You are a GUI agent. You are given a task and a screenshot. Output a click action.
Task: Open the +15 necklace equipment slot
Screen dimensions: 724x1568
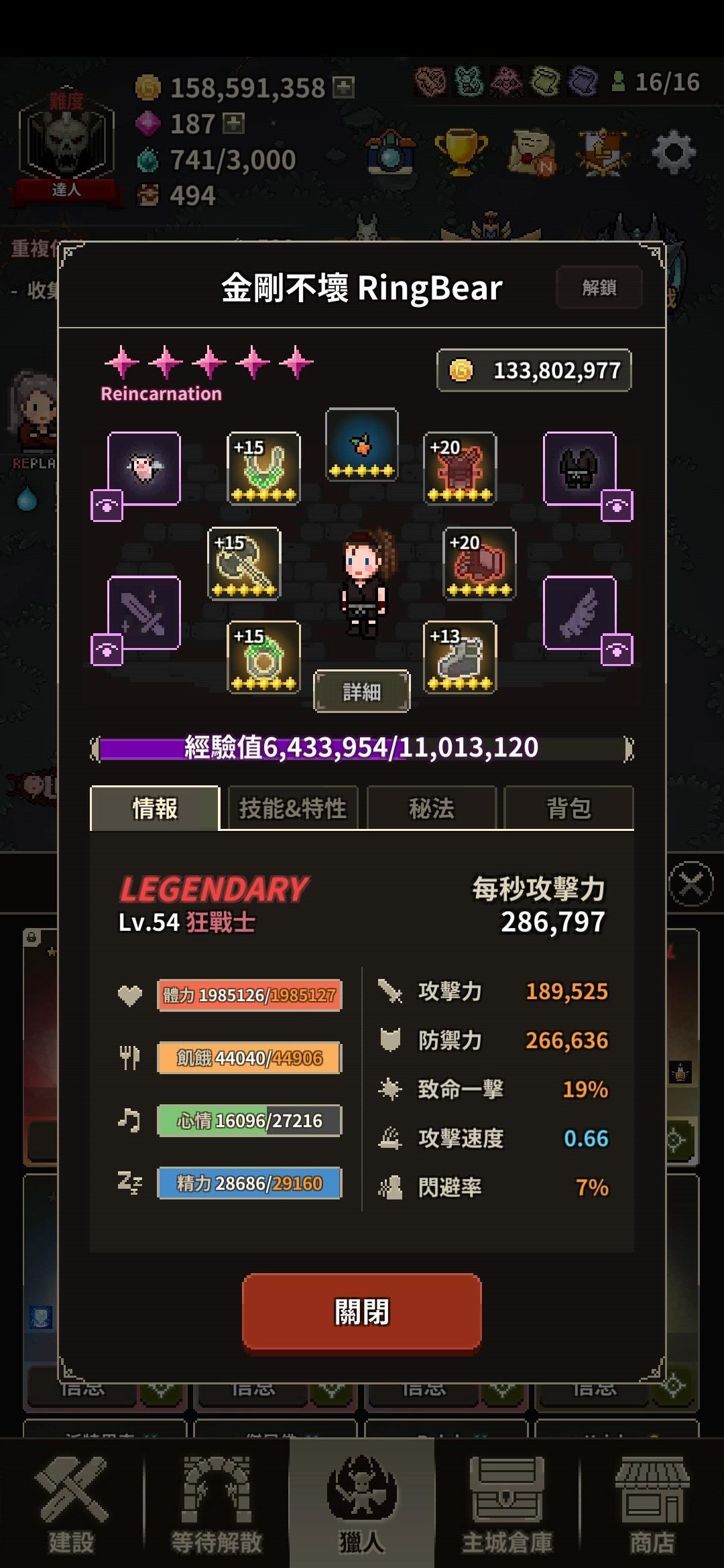coord(263,468)
